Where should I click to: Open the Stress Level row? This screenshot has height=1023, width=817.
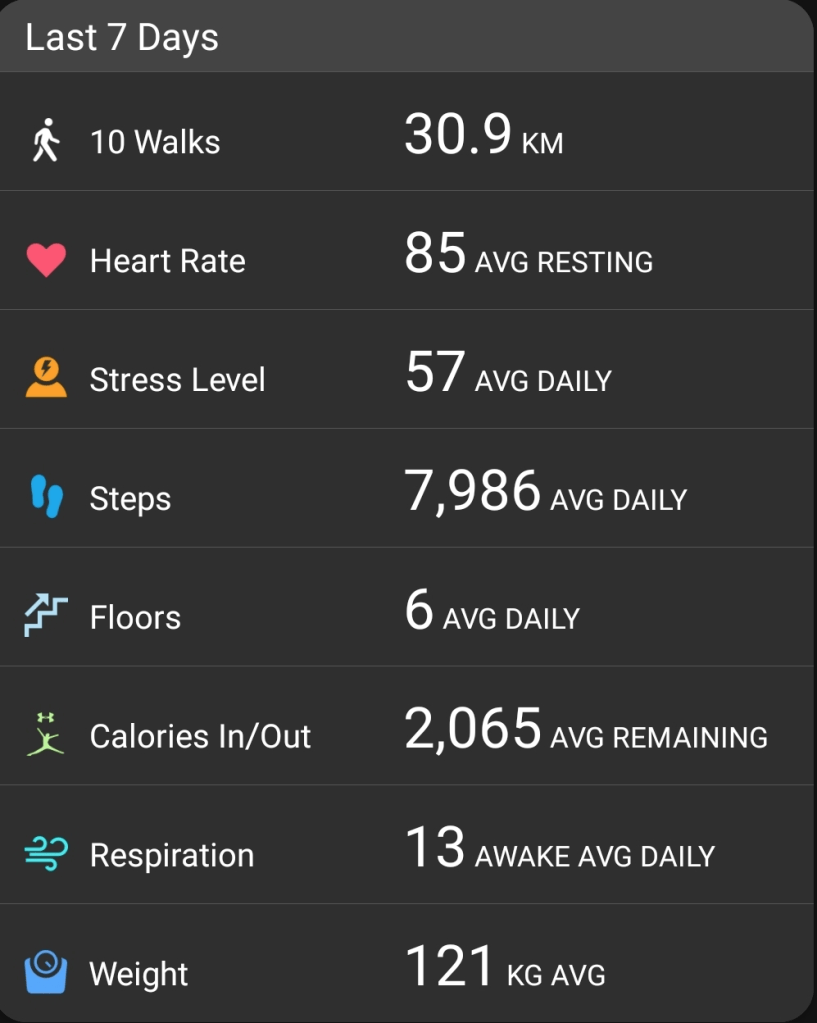coord(177,380)
